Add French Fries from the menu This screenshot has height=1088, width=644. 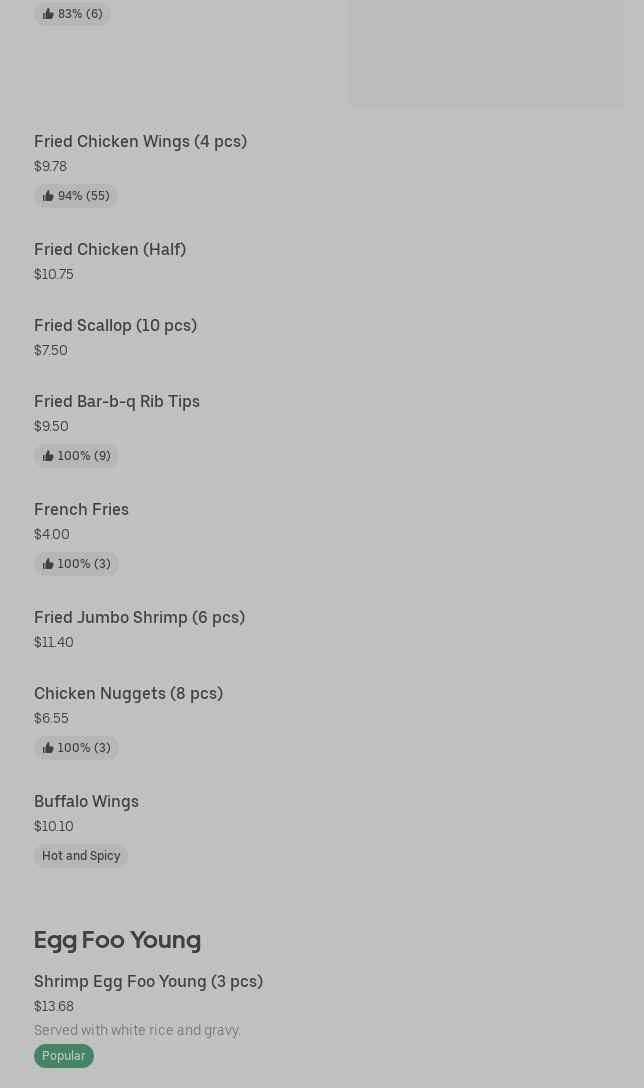[81, 510]
